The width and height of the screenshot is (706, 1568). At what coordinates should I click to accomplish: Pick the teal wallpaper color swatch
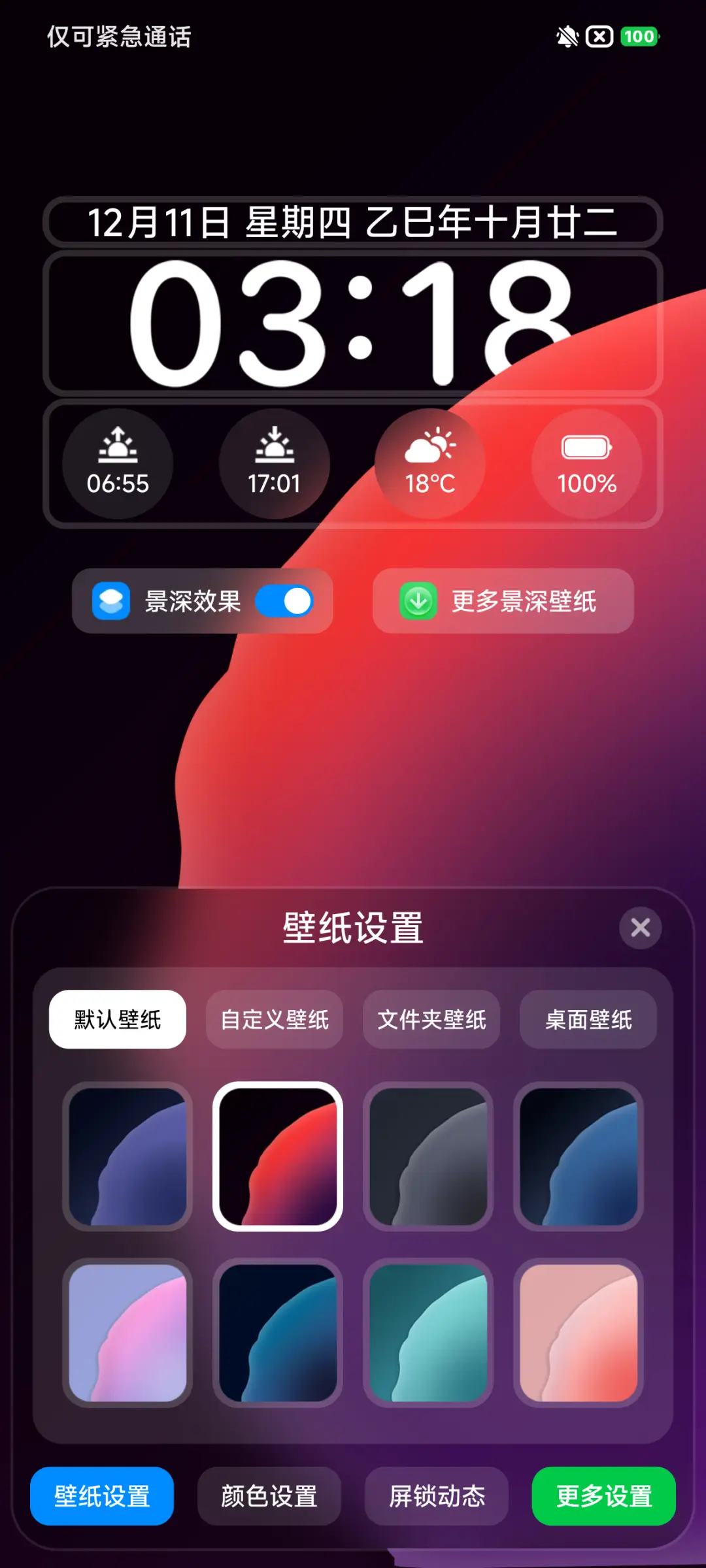tap(428, 1333)
